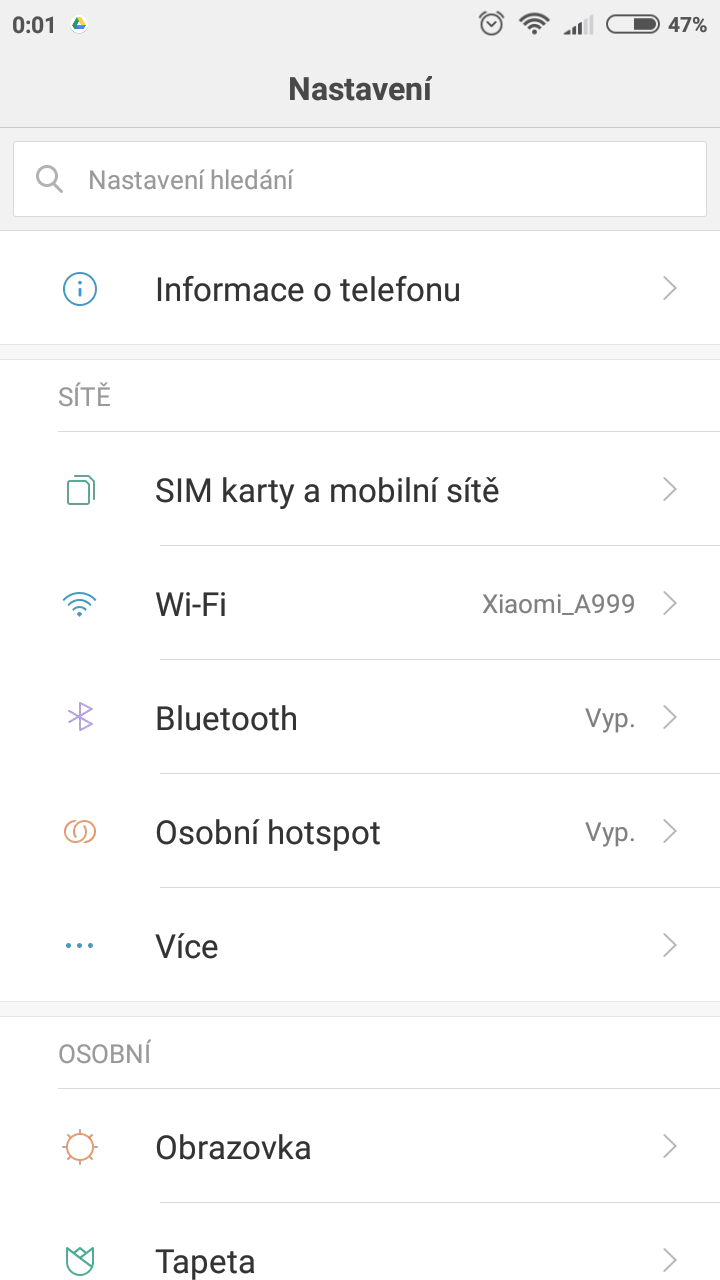Open SIM karty a mobilní sítě
Image resolution: width=720 pixels, height=1280 pixels.
360,489
